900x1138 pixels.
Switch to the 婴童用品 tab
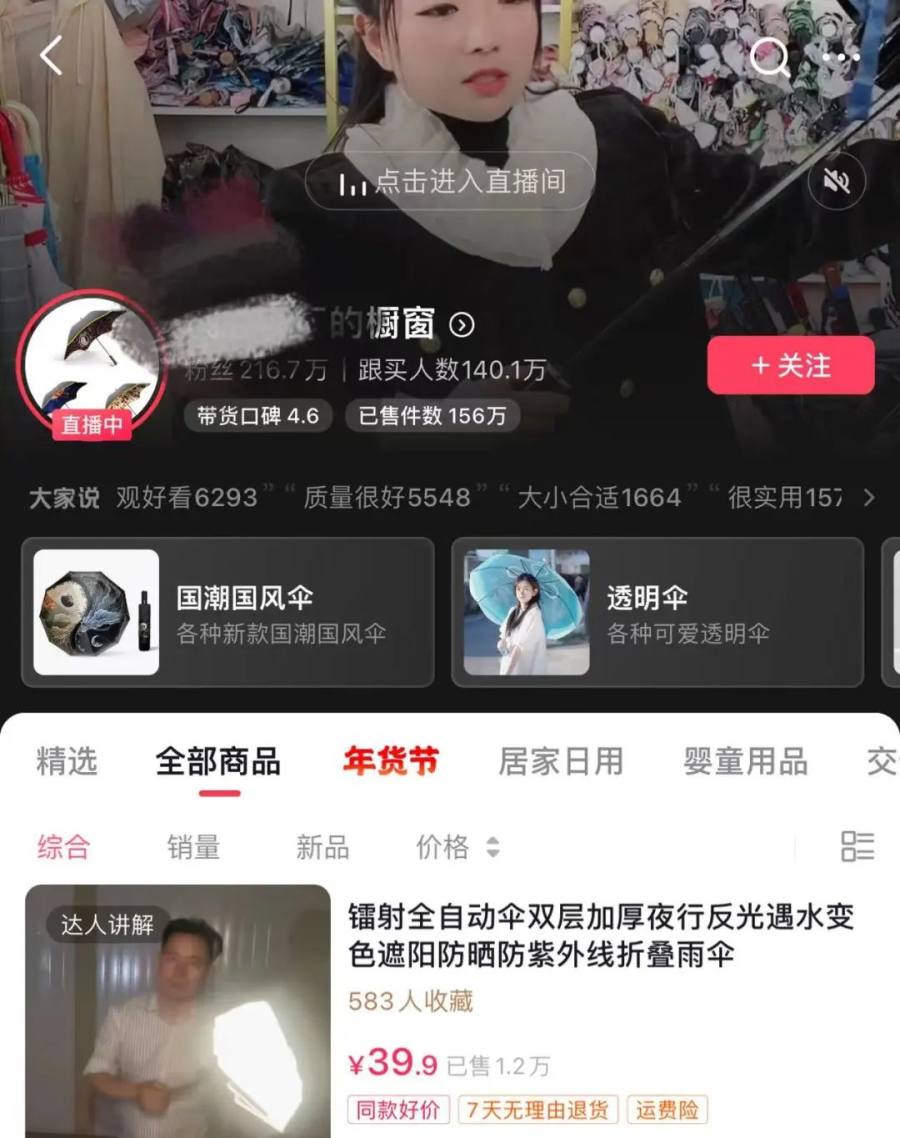[x=745, y=761]
